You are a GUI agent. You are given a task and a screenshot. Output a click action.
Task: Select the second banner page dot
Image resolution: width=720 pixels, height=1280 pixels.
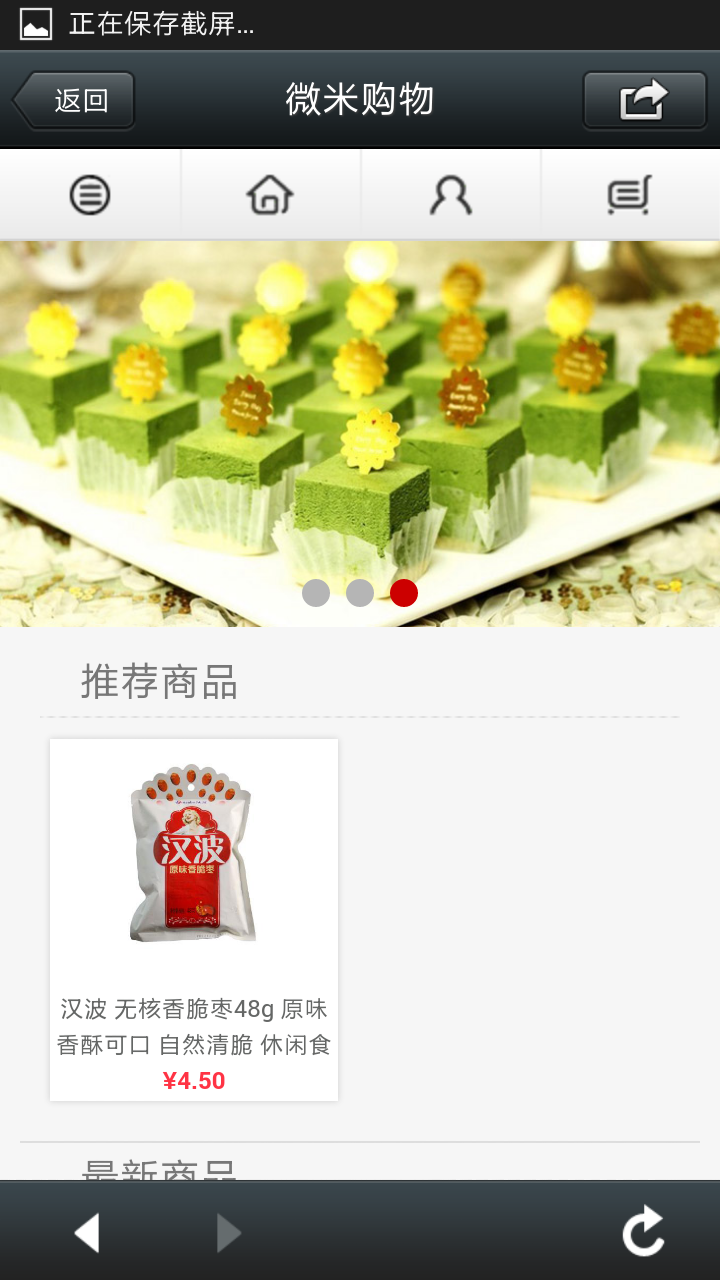tap(360, 593)
